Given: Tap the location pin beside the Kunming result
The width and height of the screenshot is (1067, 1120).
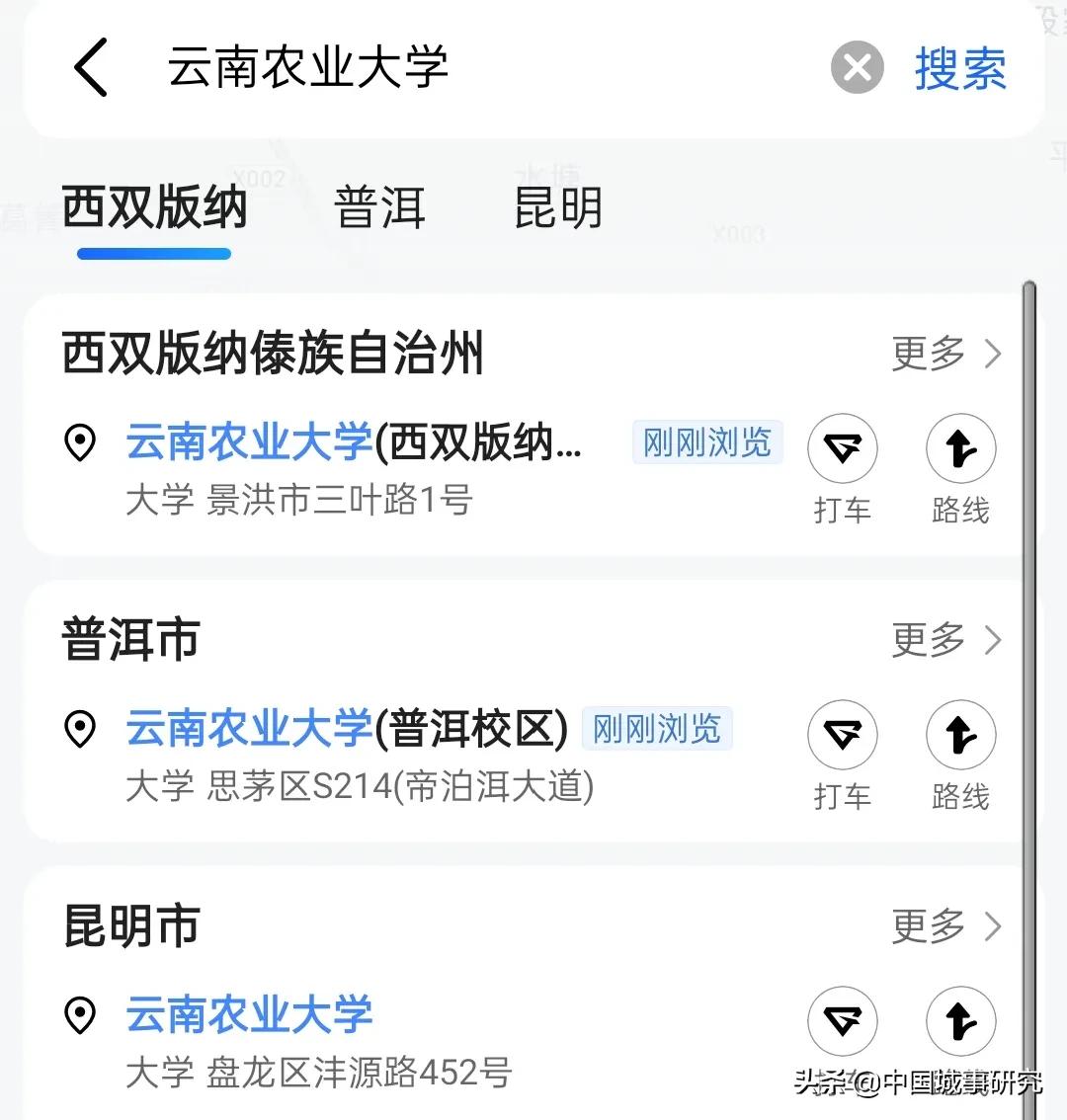Looking at the screenshot, I should coord(80,1012).
